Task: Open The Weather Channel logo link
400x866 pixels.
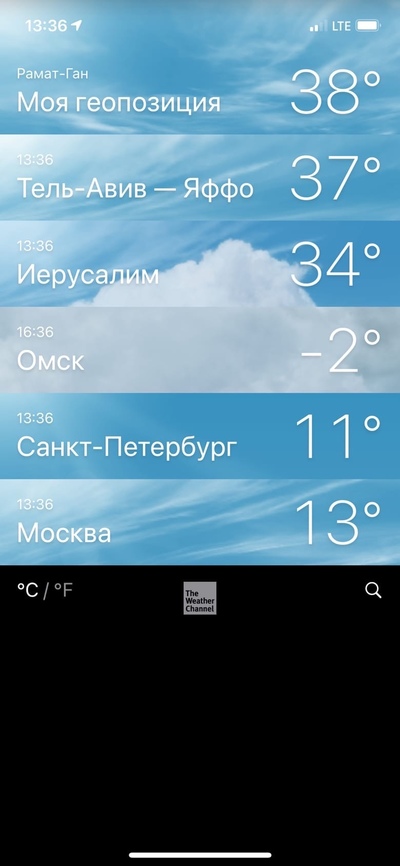Action: 200,598
